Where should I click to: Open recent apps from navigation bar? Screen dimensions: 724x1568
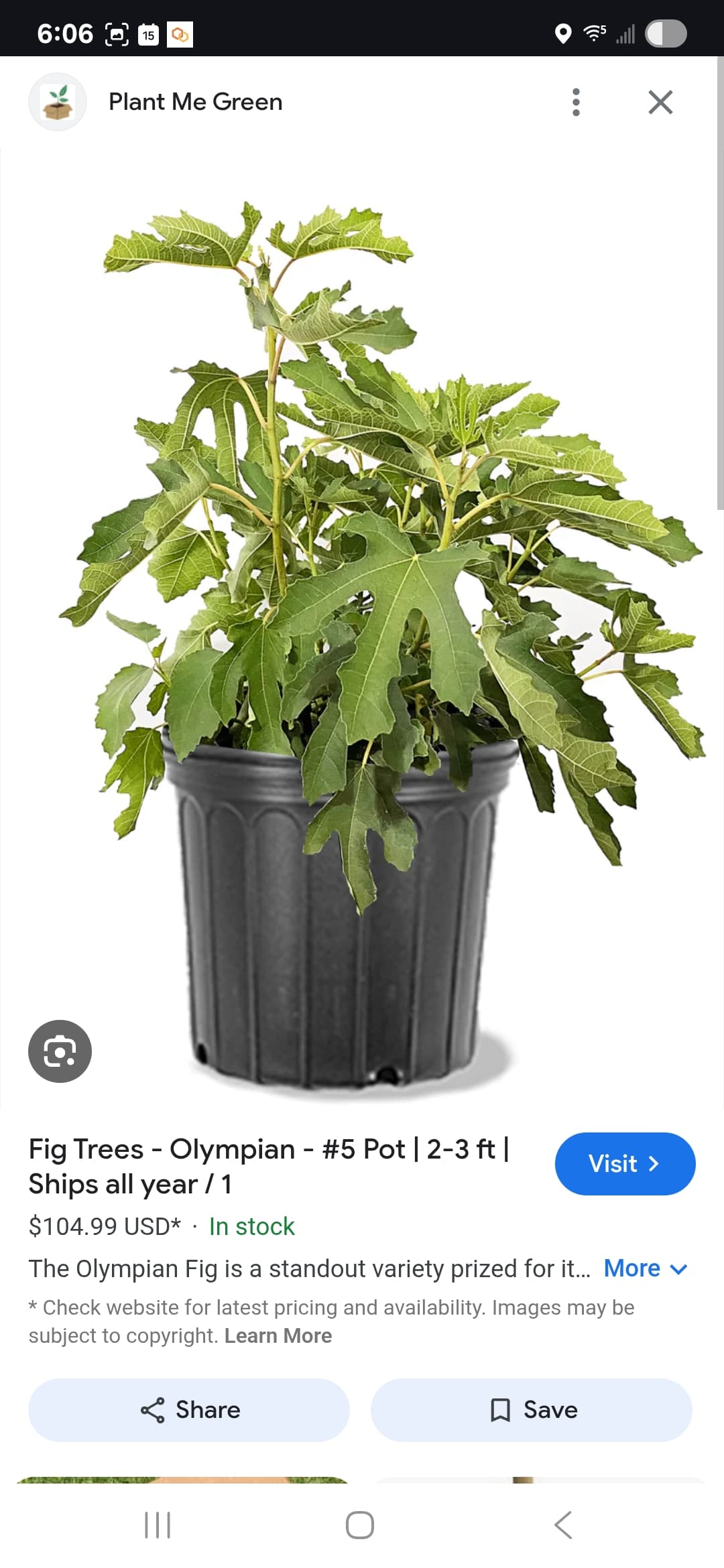158,1525
